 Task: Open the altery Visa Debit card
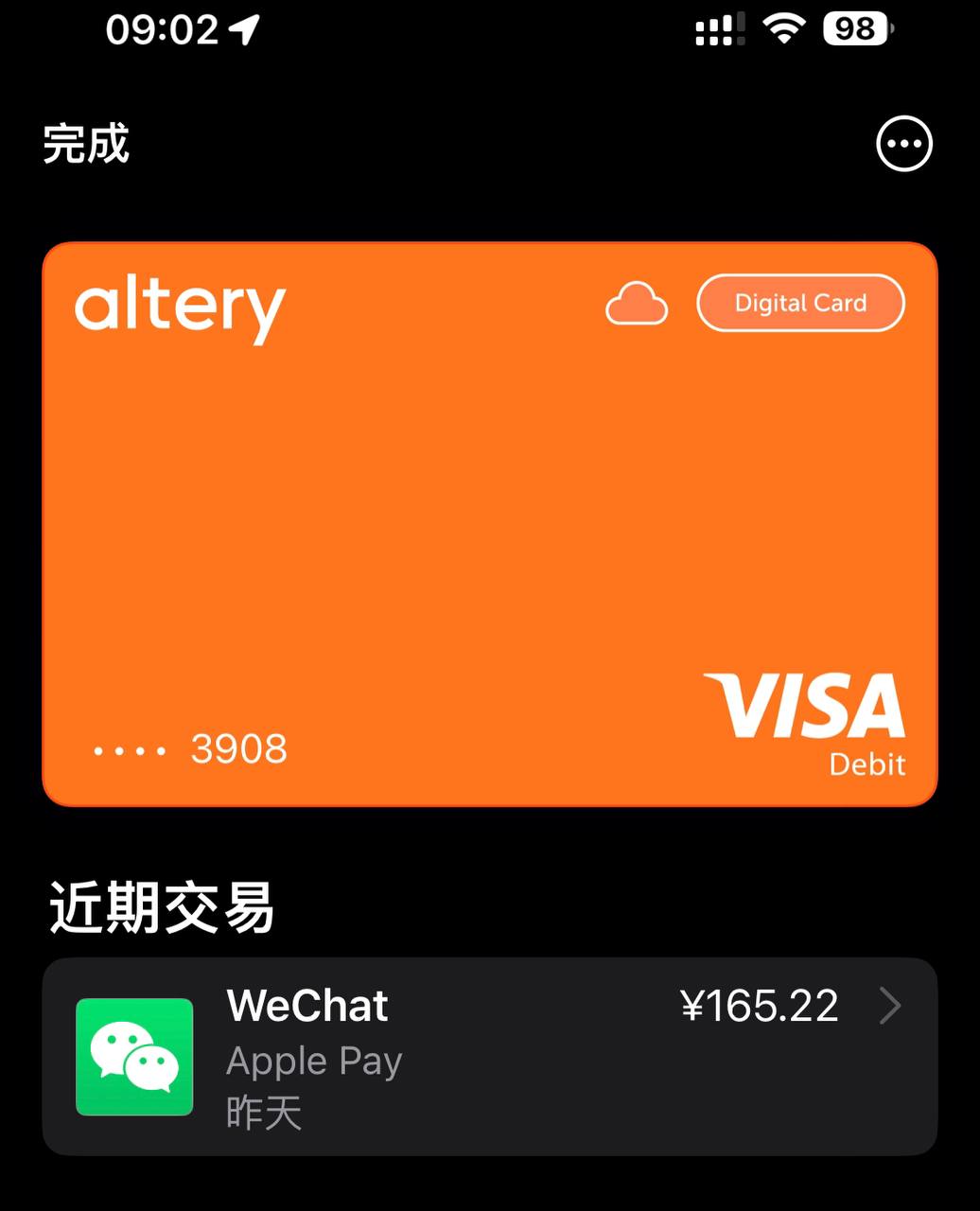pos(489,523)
